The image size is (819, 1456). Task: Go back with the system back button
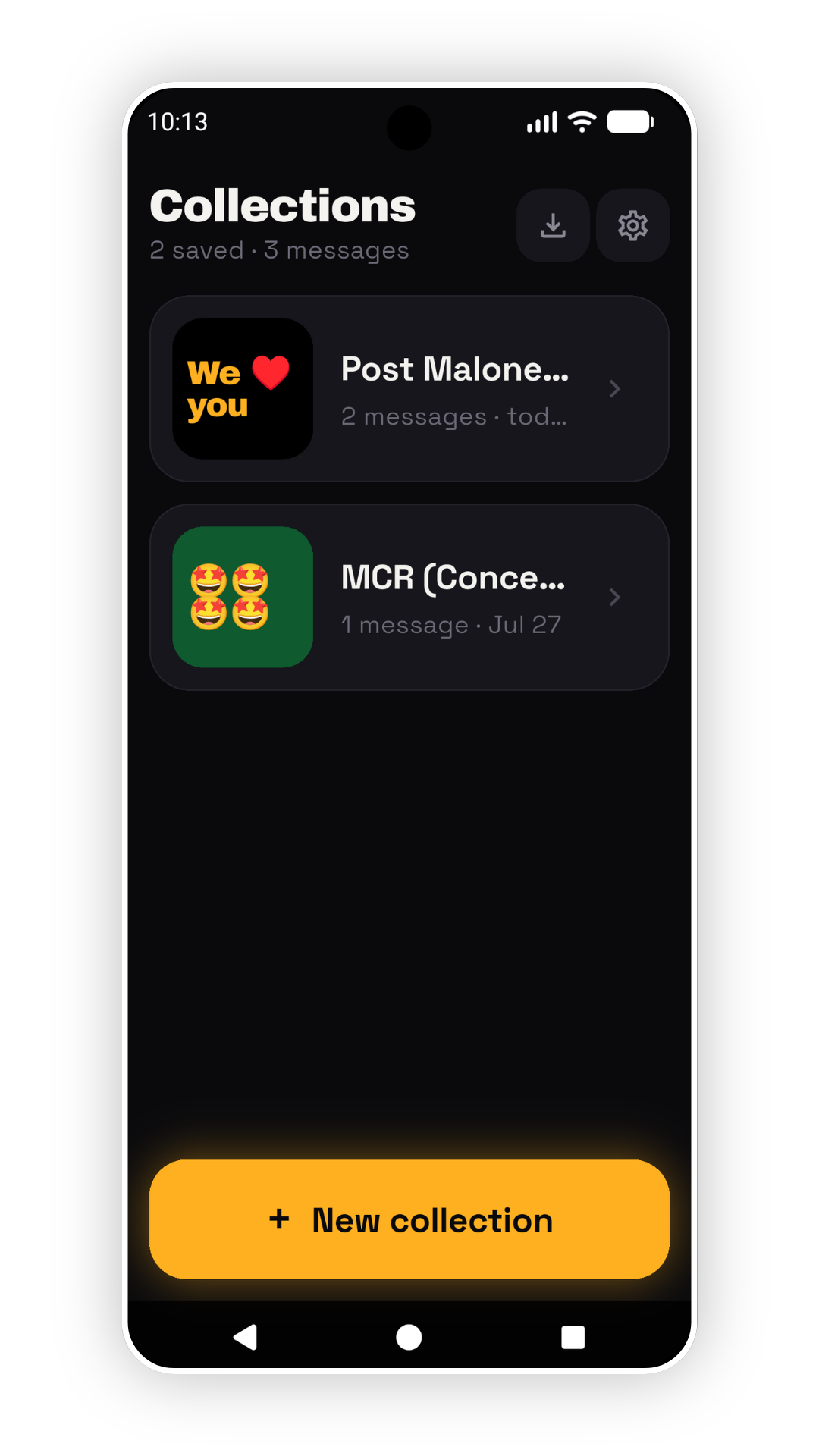[x=245, y=1337]
